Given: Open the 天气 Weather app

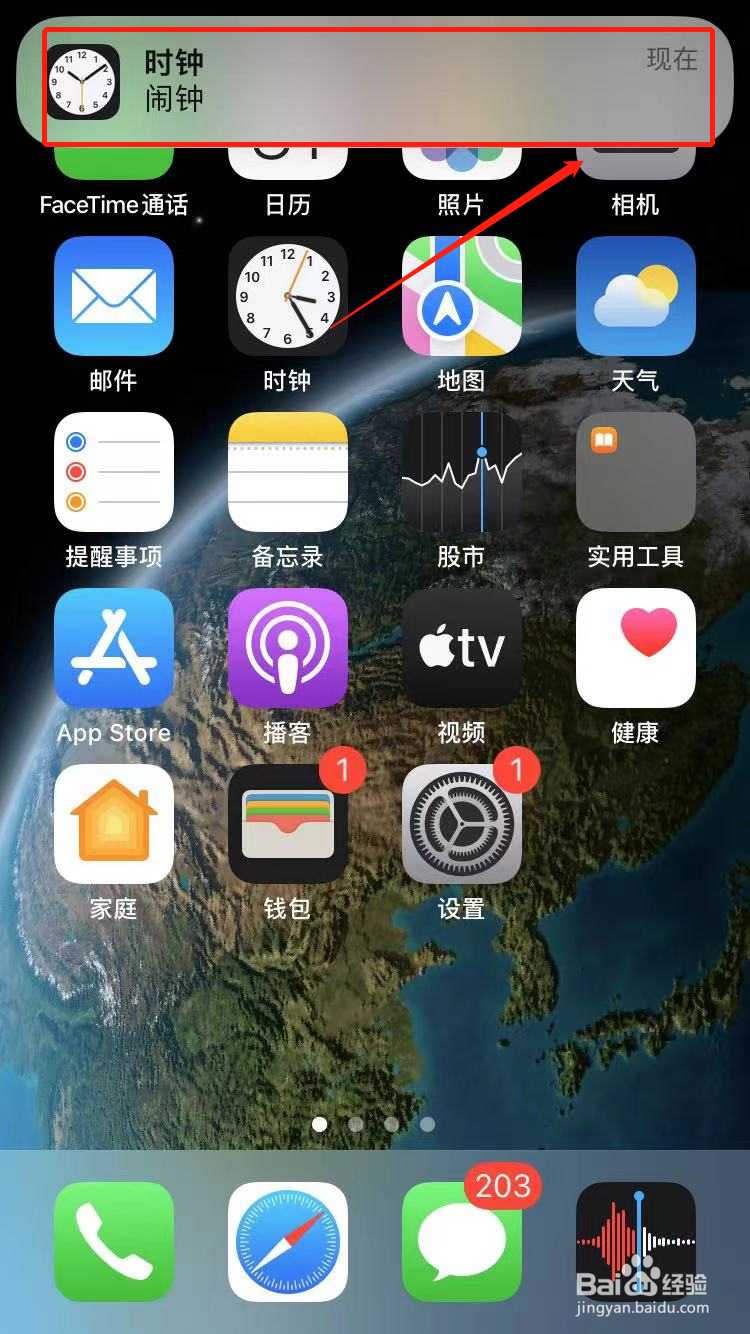Looking at the screenshot, I should (636, 296).
